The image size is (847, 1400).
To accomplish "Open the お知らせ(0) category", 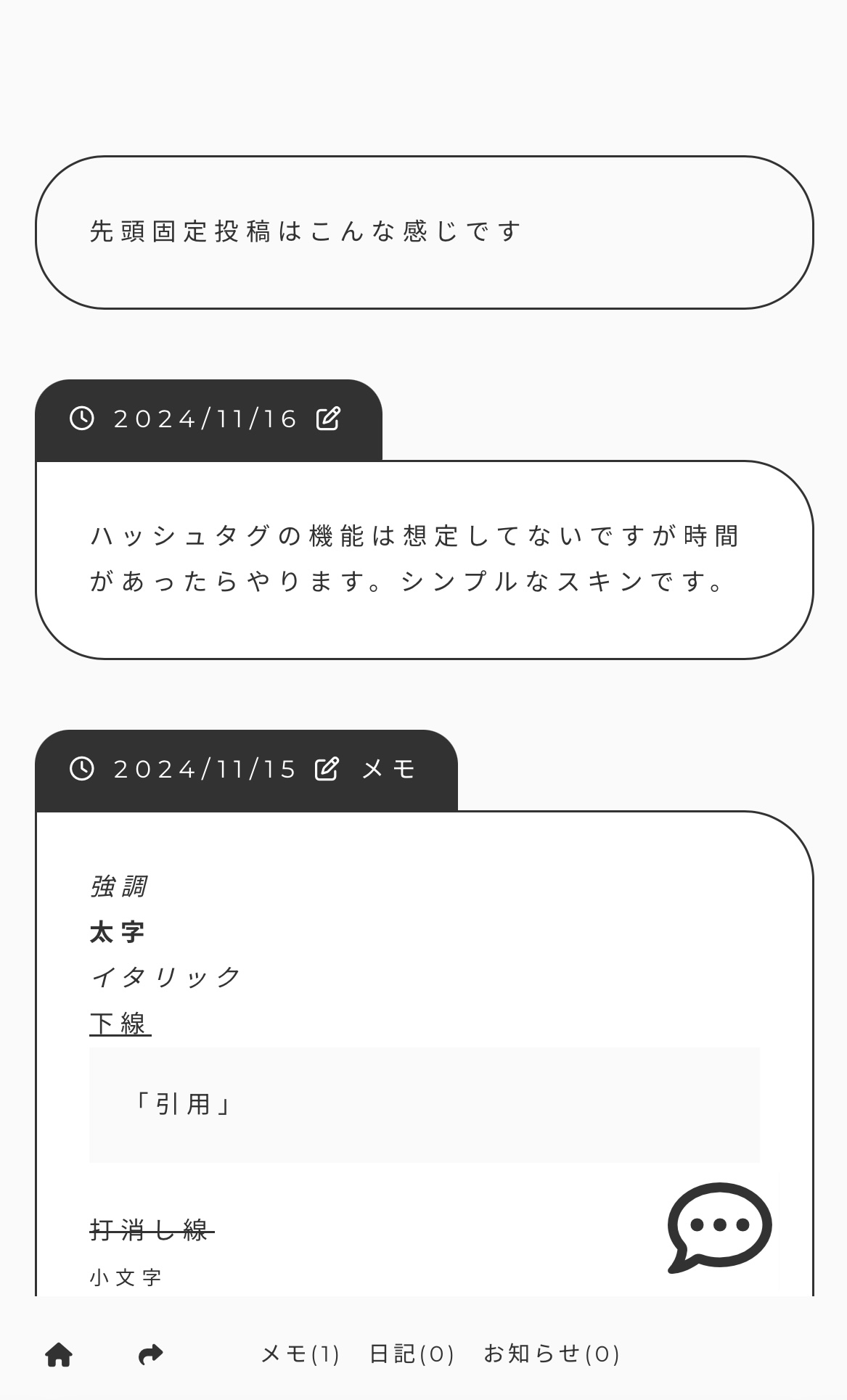I will 552,1354.
